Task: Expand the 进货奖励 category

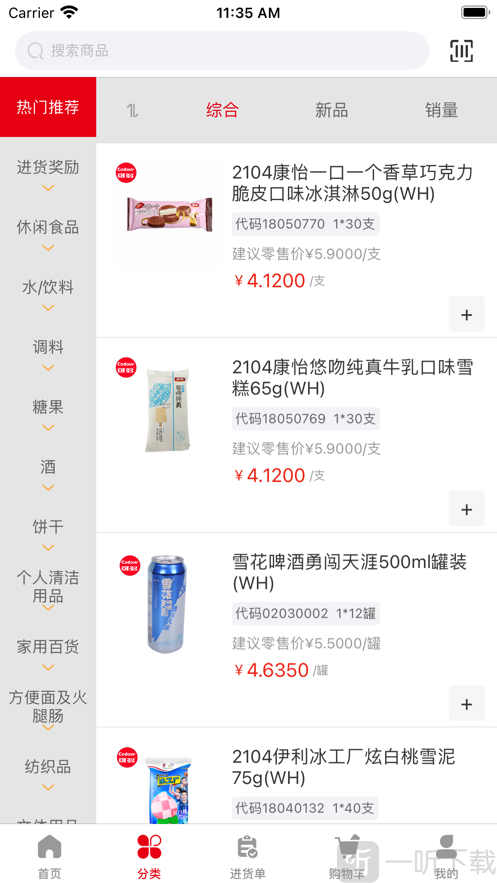Action: click(48, 173)
